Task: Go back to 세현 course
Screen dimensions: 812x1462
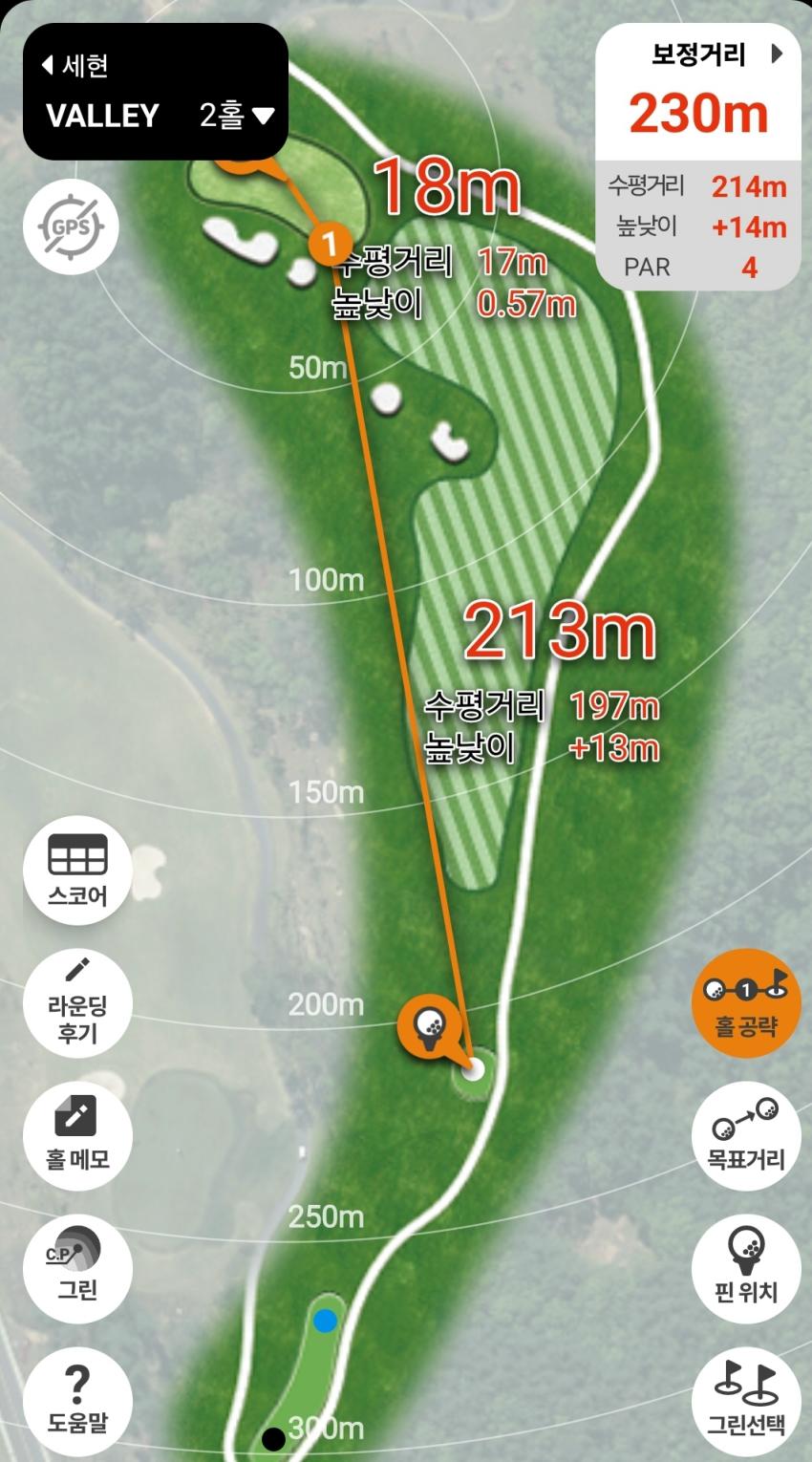Action: pyautogui.click(x=75, y=66)
